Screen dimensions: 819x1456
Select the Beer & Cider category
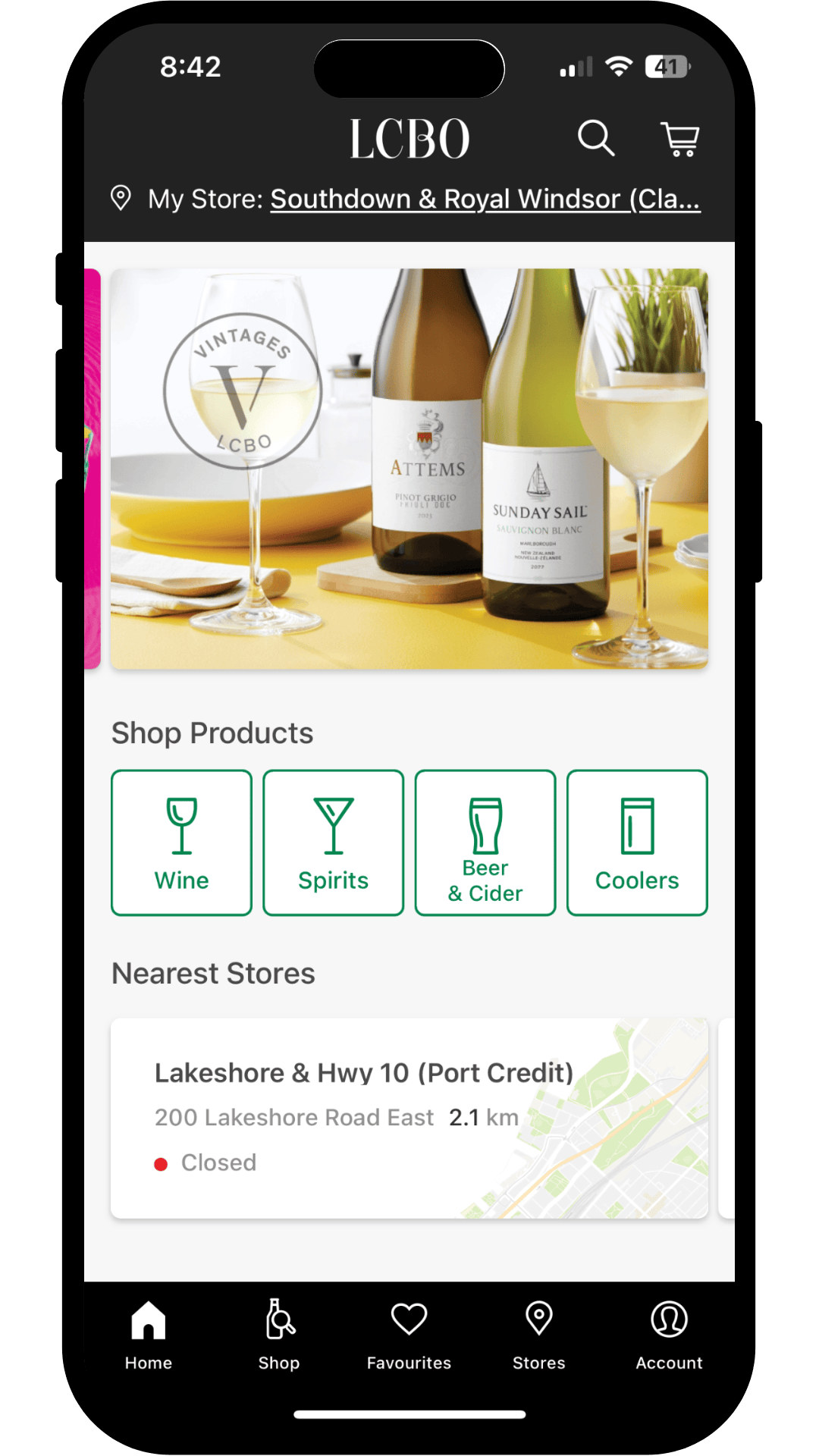pyautogui.click(x=485, y=843)
